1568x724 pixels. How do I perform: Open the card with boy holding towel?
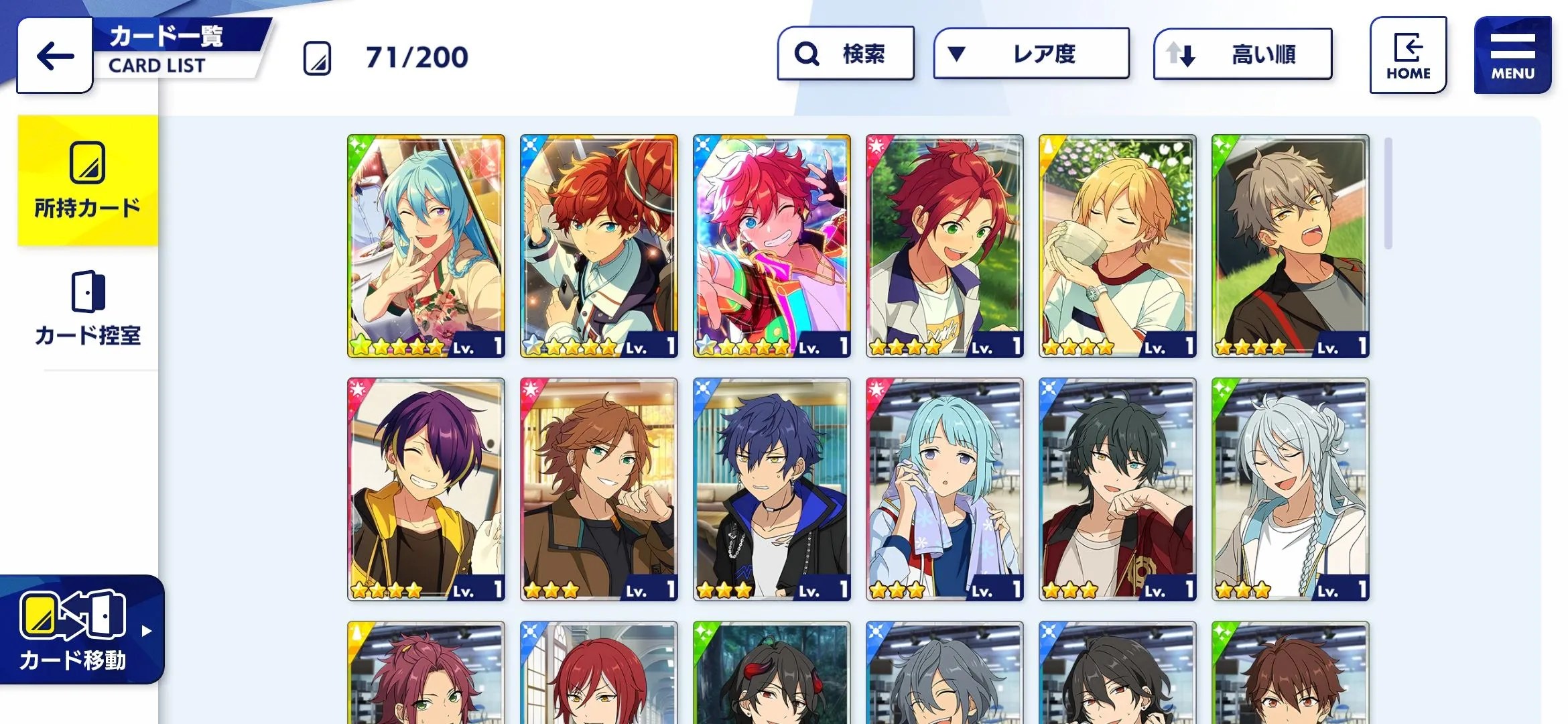pos(945,489)
